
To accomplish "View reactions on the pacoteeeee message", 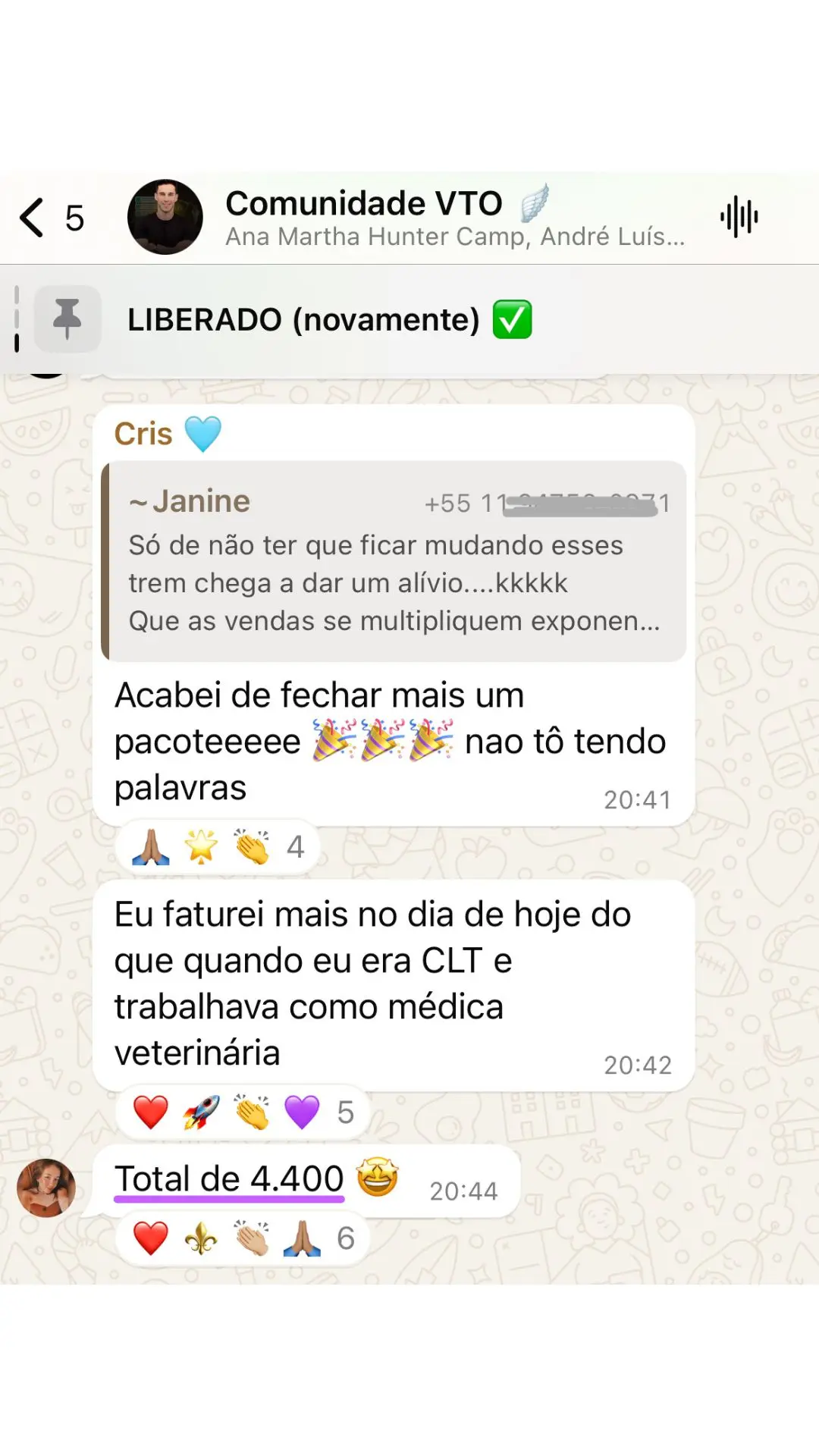I will (x=217, y=847).
